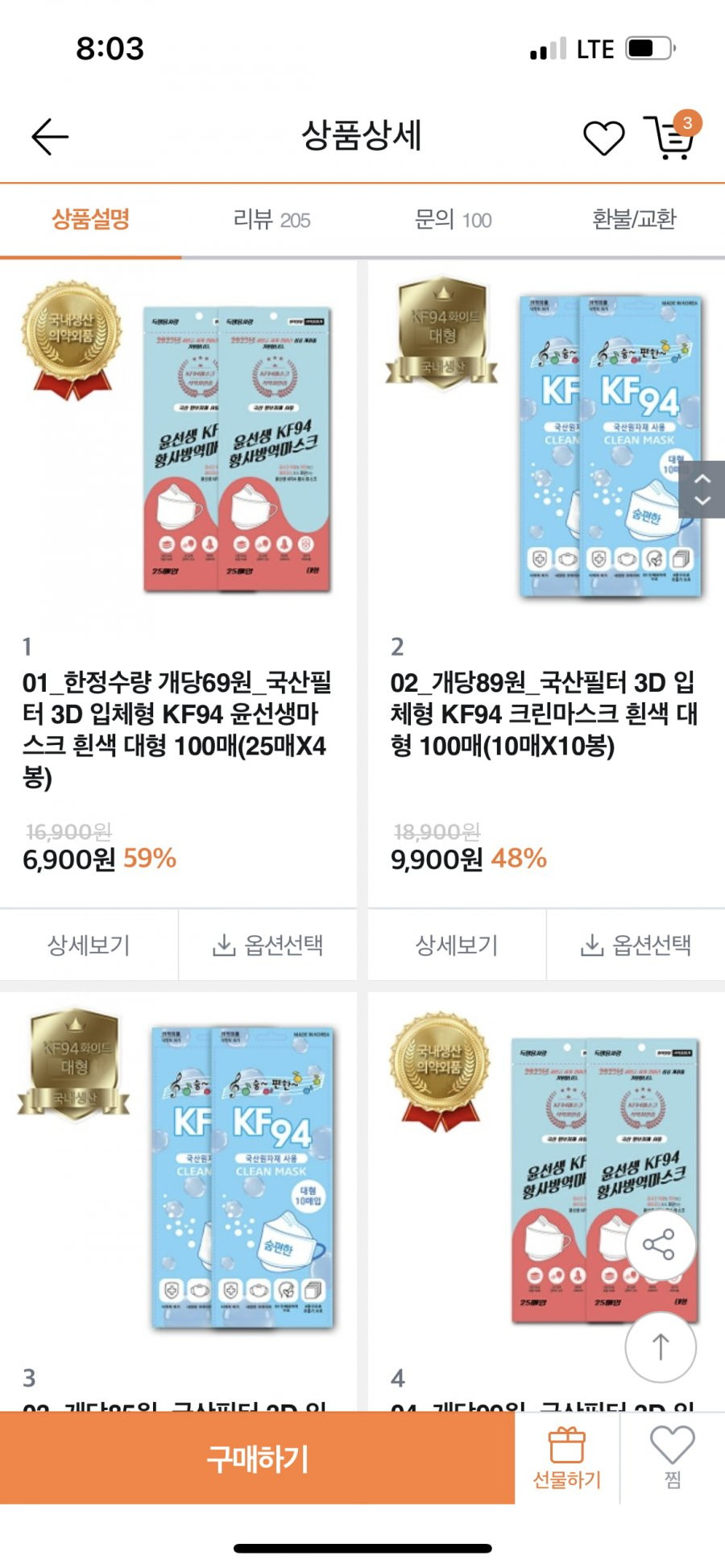Switch to the 리뷰 205 tab

click(271, 219)
